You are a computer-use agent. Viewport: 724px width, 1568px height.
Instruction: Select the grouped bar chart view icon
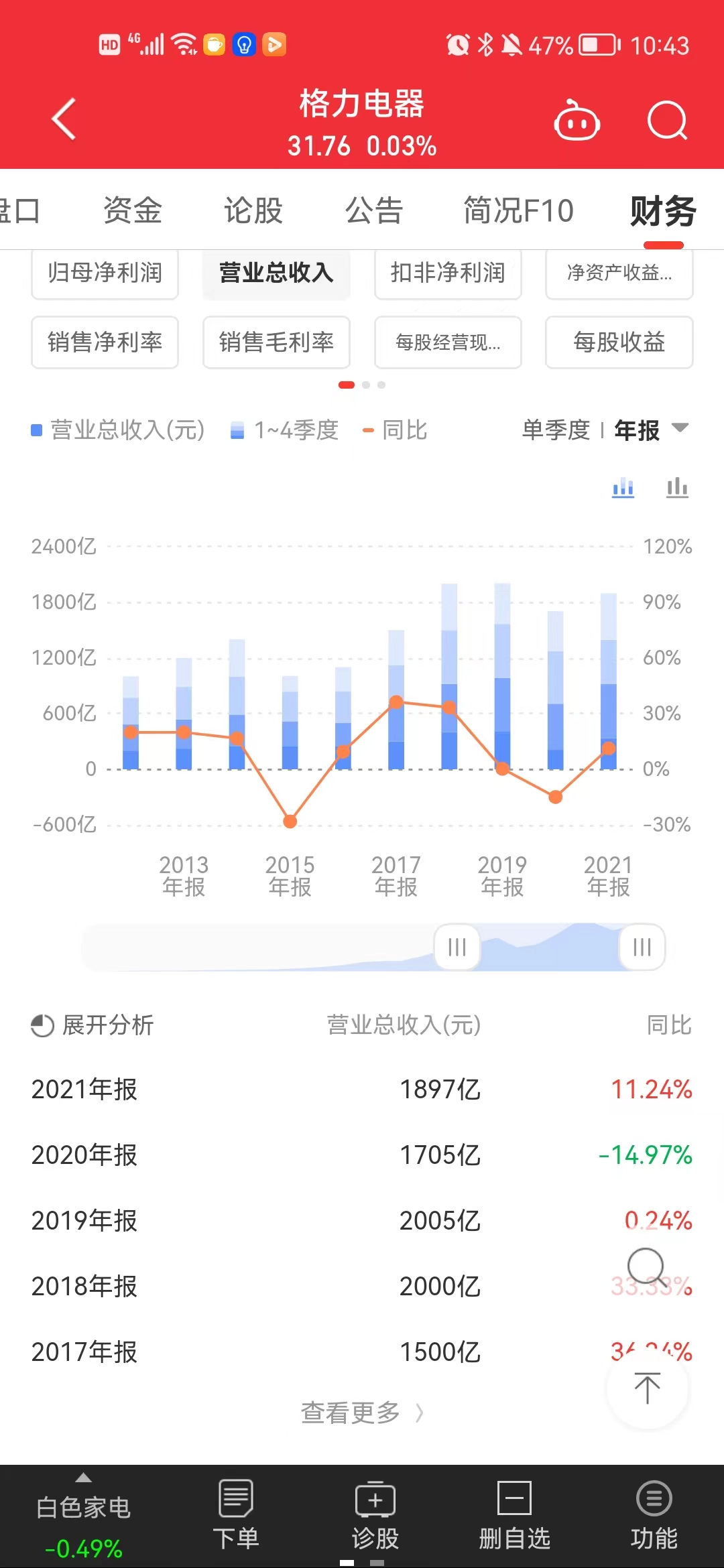click(x=622, y=488)
